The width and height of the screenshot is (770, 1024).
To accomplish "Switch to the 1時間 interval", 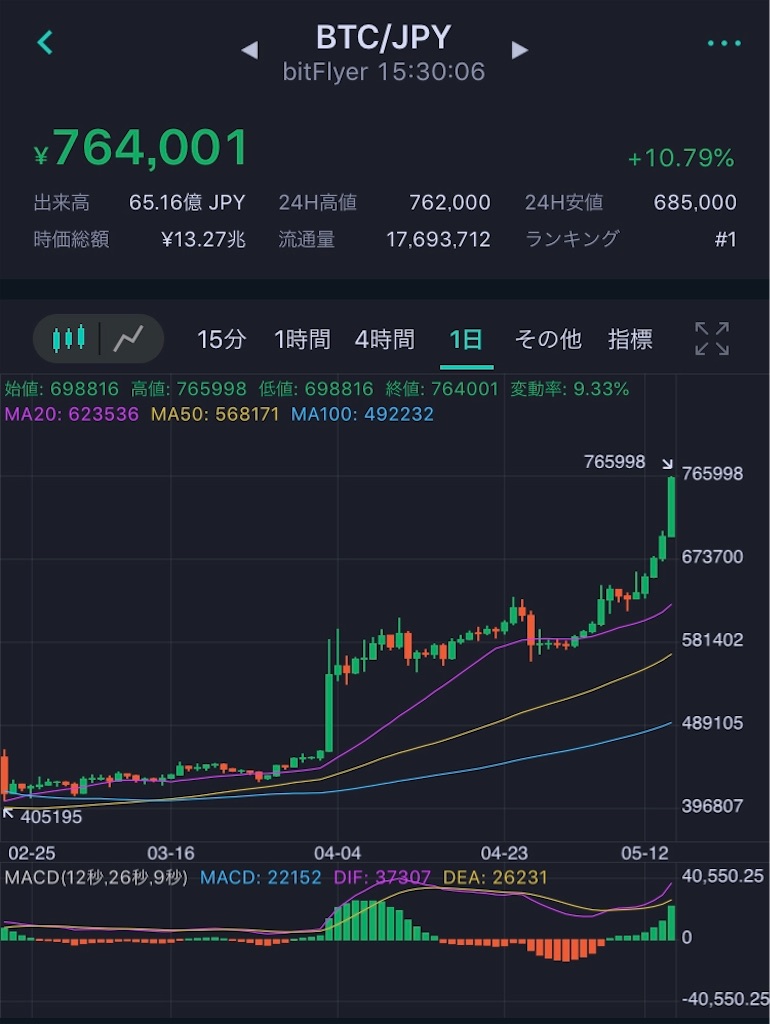I will [x=302, y=339].
